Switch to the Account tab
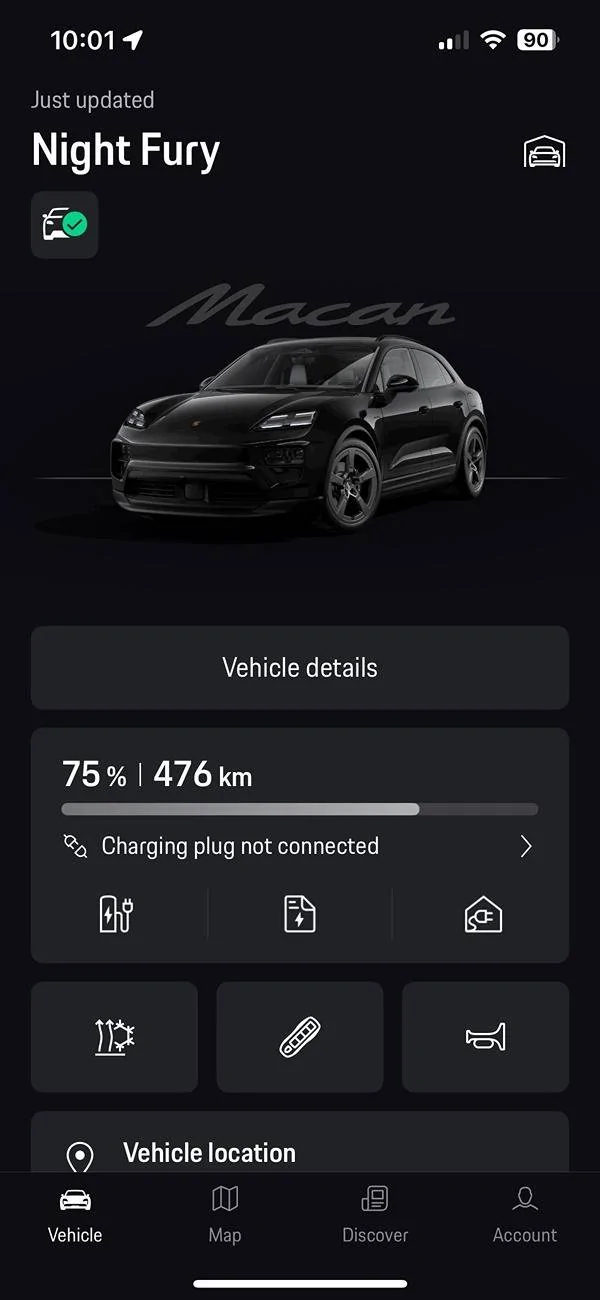Viewport: 600px width, 1300px height. point(524,1213)
